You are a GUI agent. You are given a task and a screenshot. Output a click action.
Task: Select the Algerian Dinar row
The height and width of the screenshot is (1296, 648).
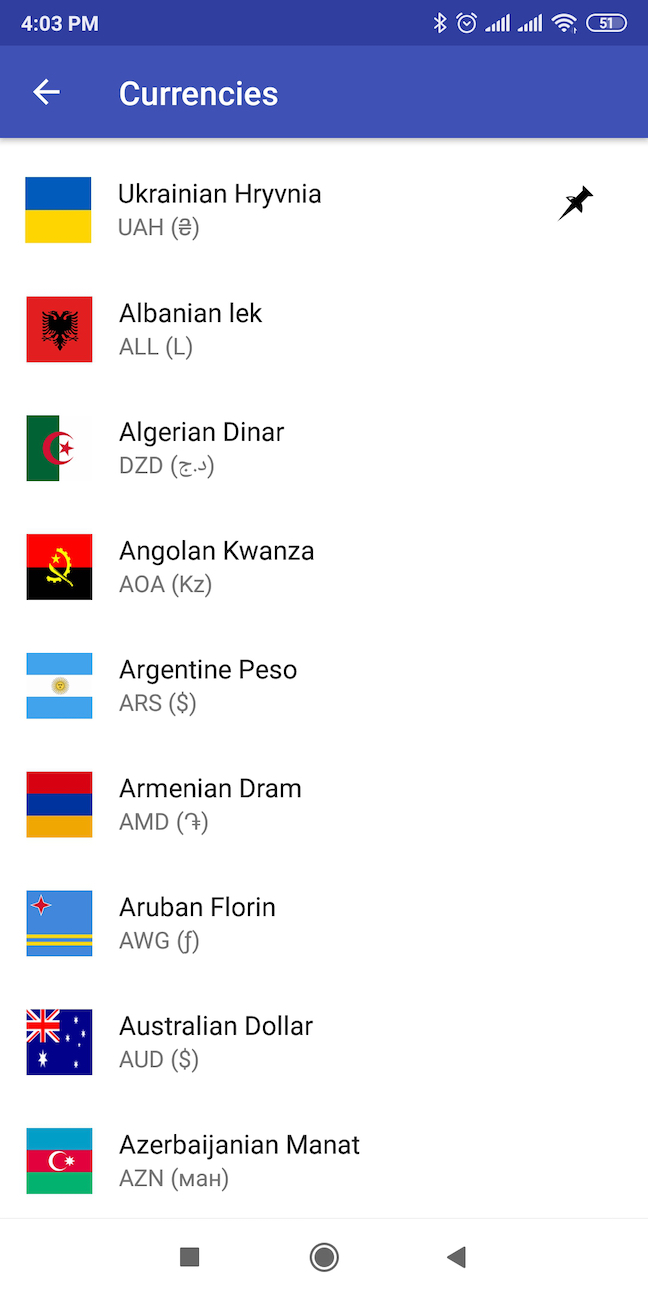pos(202,448)
